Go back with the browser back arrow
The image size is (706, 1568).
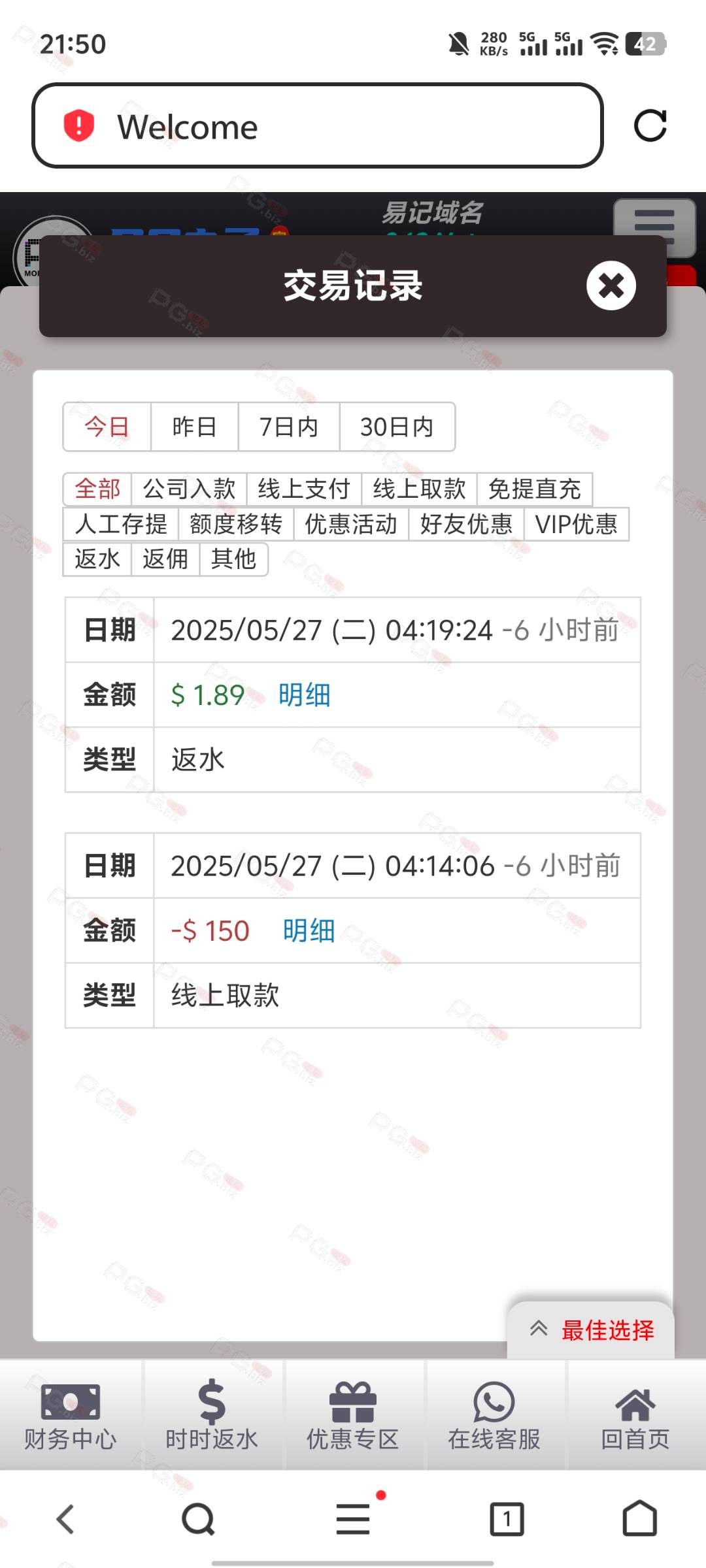[65, 1519]
